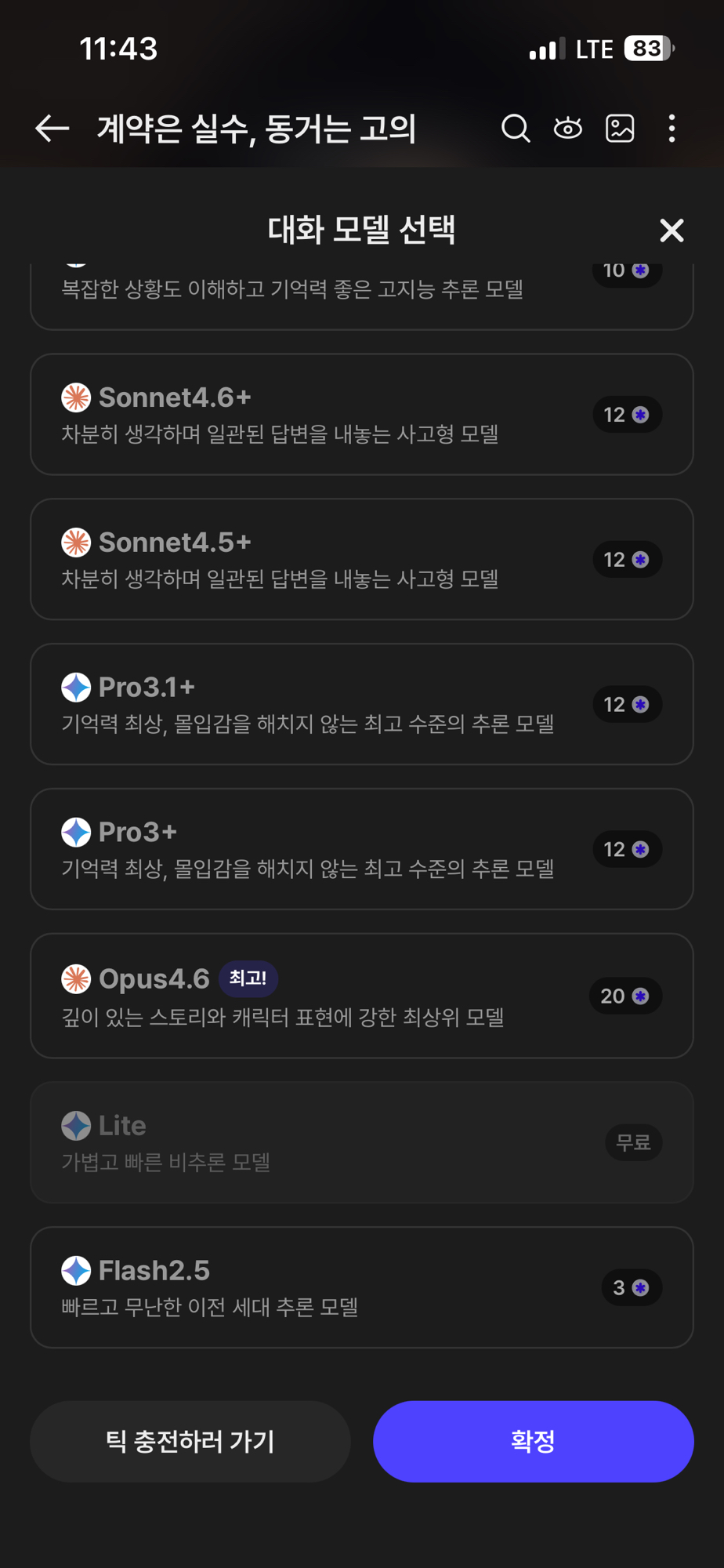Select the Opus4.6 model

point(361,996)
